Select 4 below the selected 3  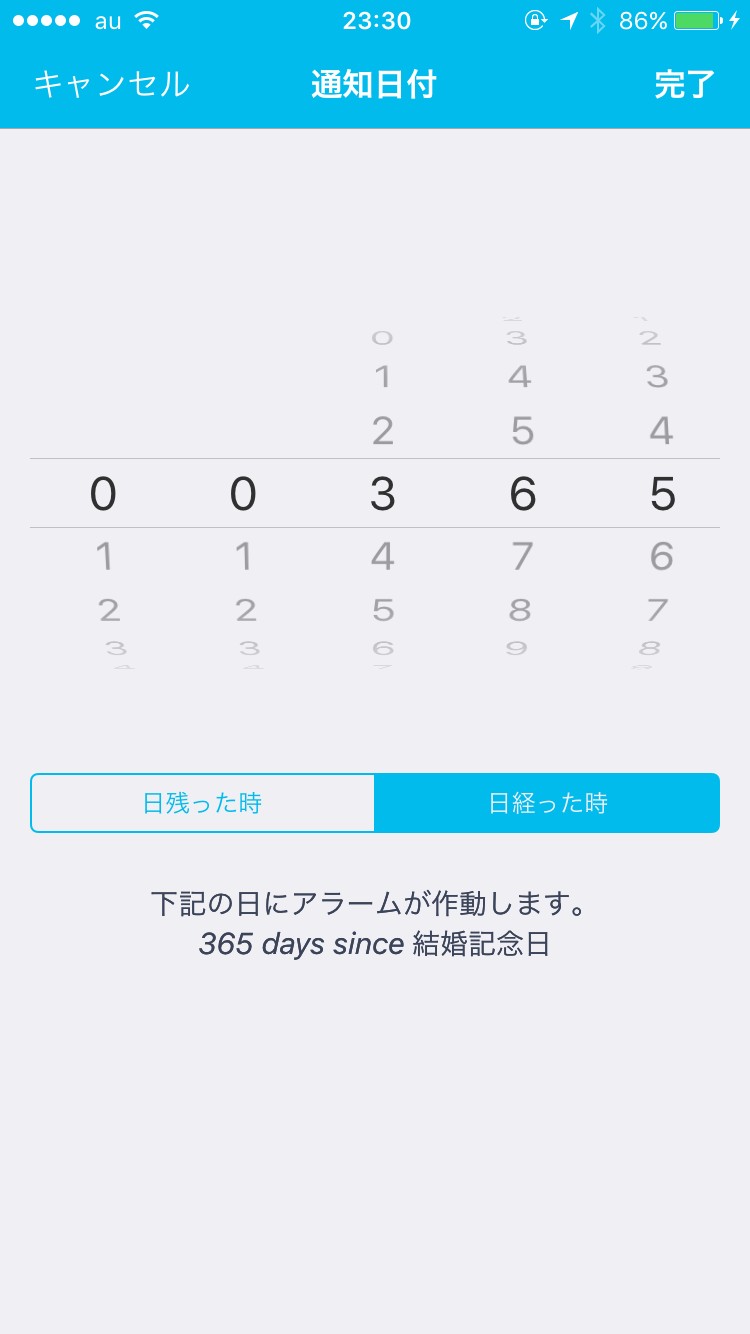click(383, 556)
